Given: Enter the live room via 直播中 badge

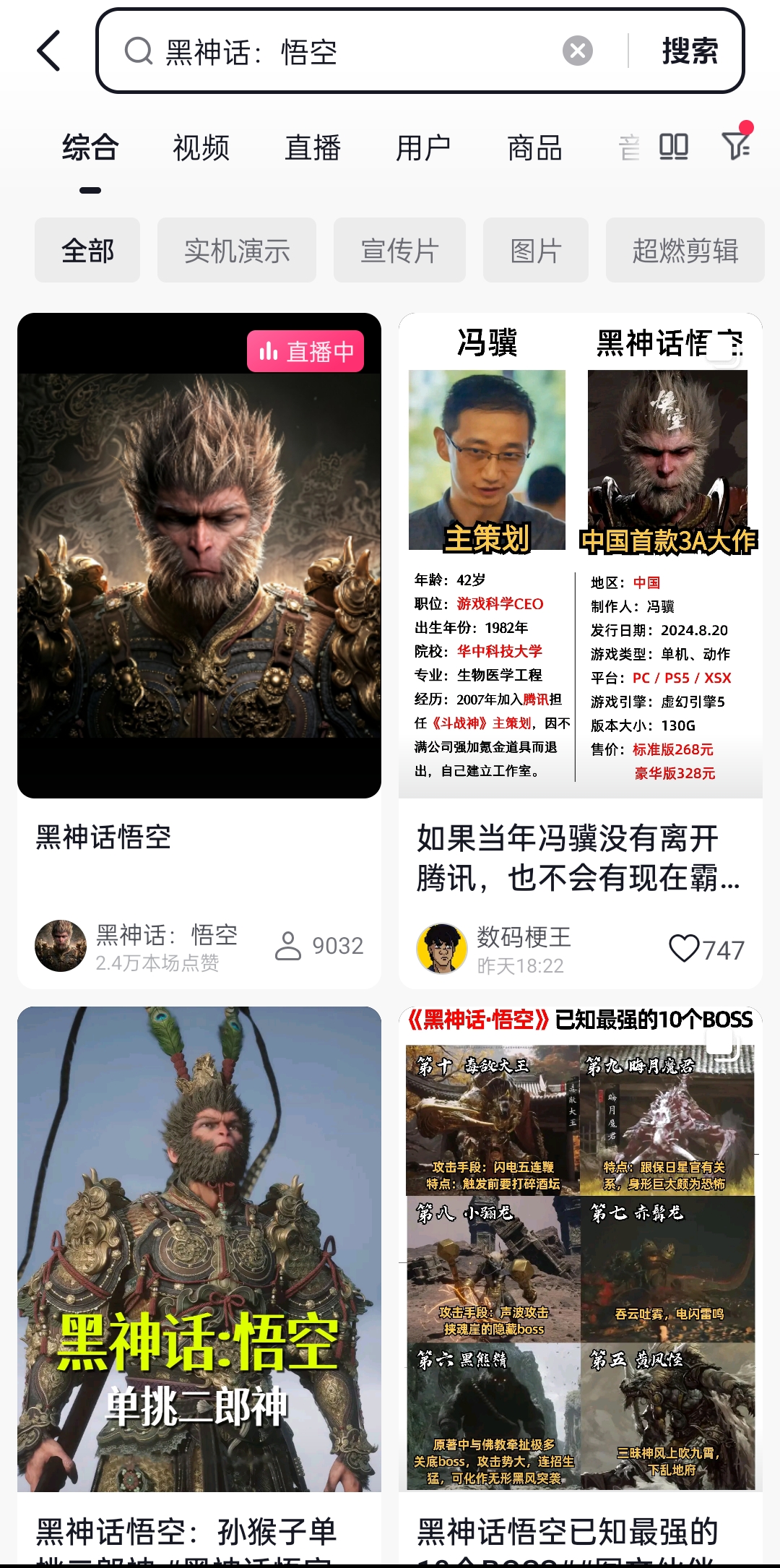Looking at the screenshot, I should [x=305, y=352].
